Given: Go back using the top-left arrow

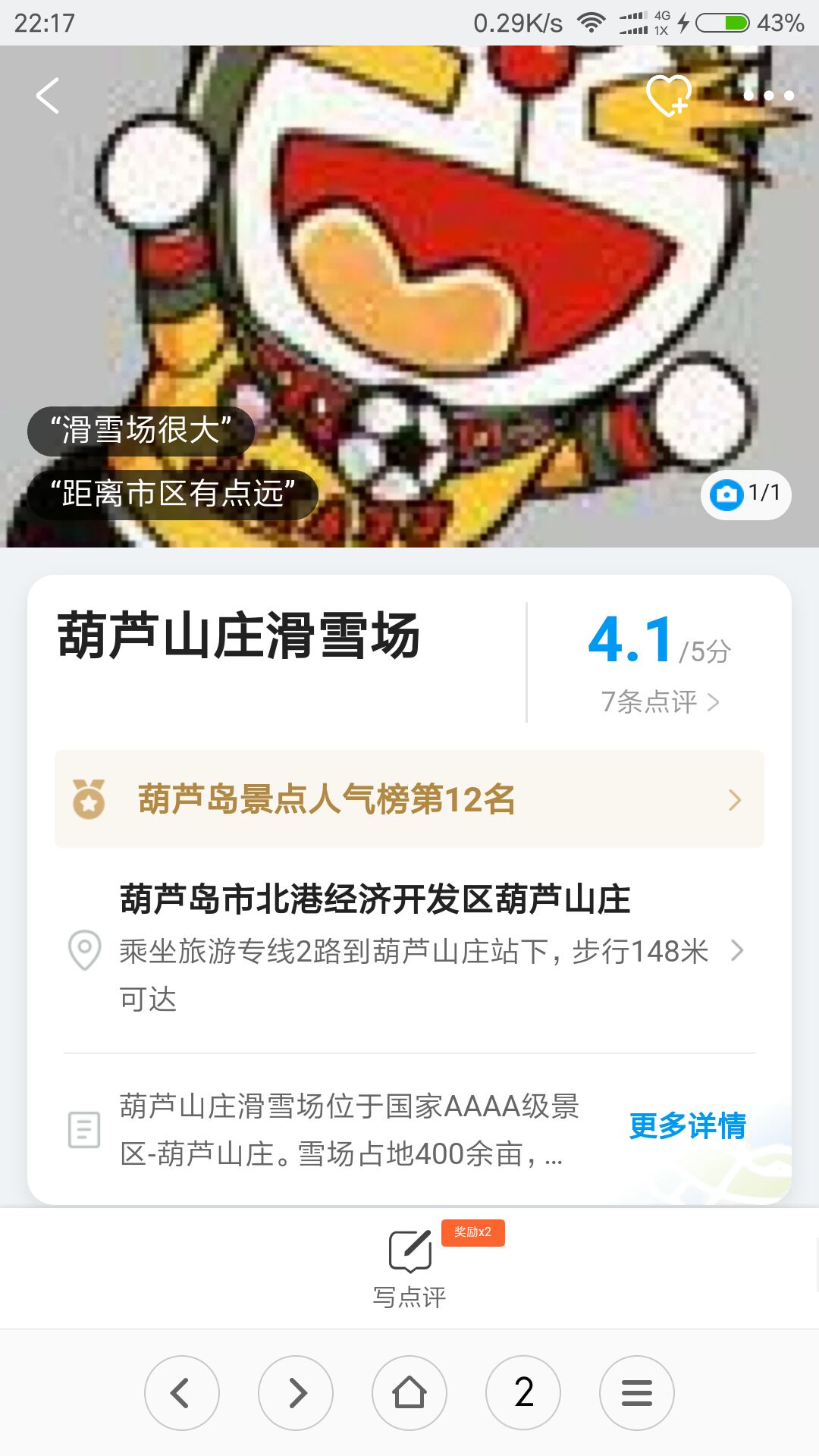Looking at the screenshot, I should pyautogui.click(x=48, y=96).
